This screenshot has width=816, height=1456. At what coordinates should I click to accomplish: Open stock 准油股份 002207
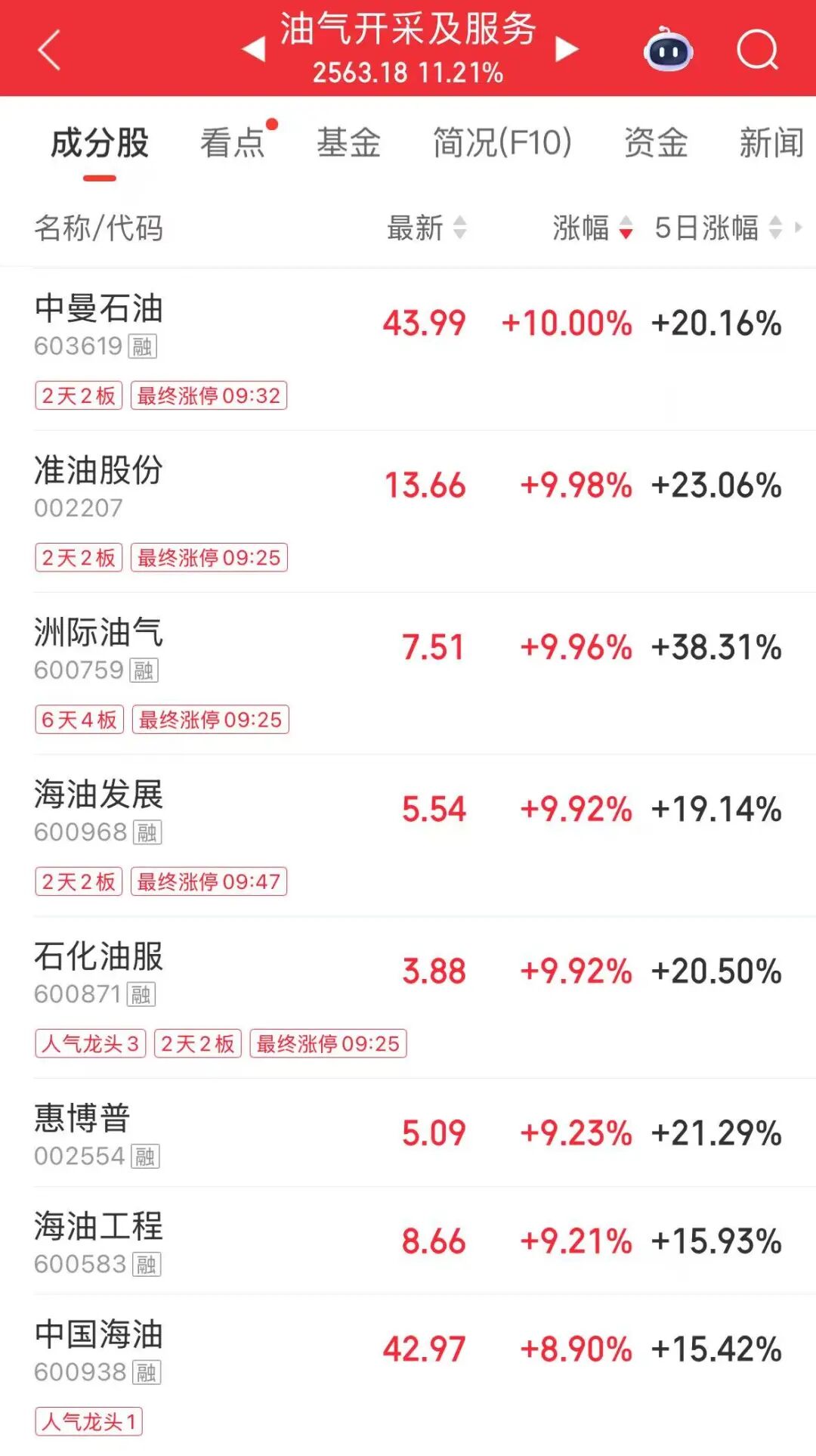point(99,485)
